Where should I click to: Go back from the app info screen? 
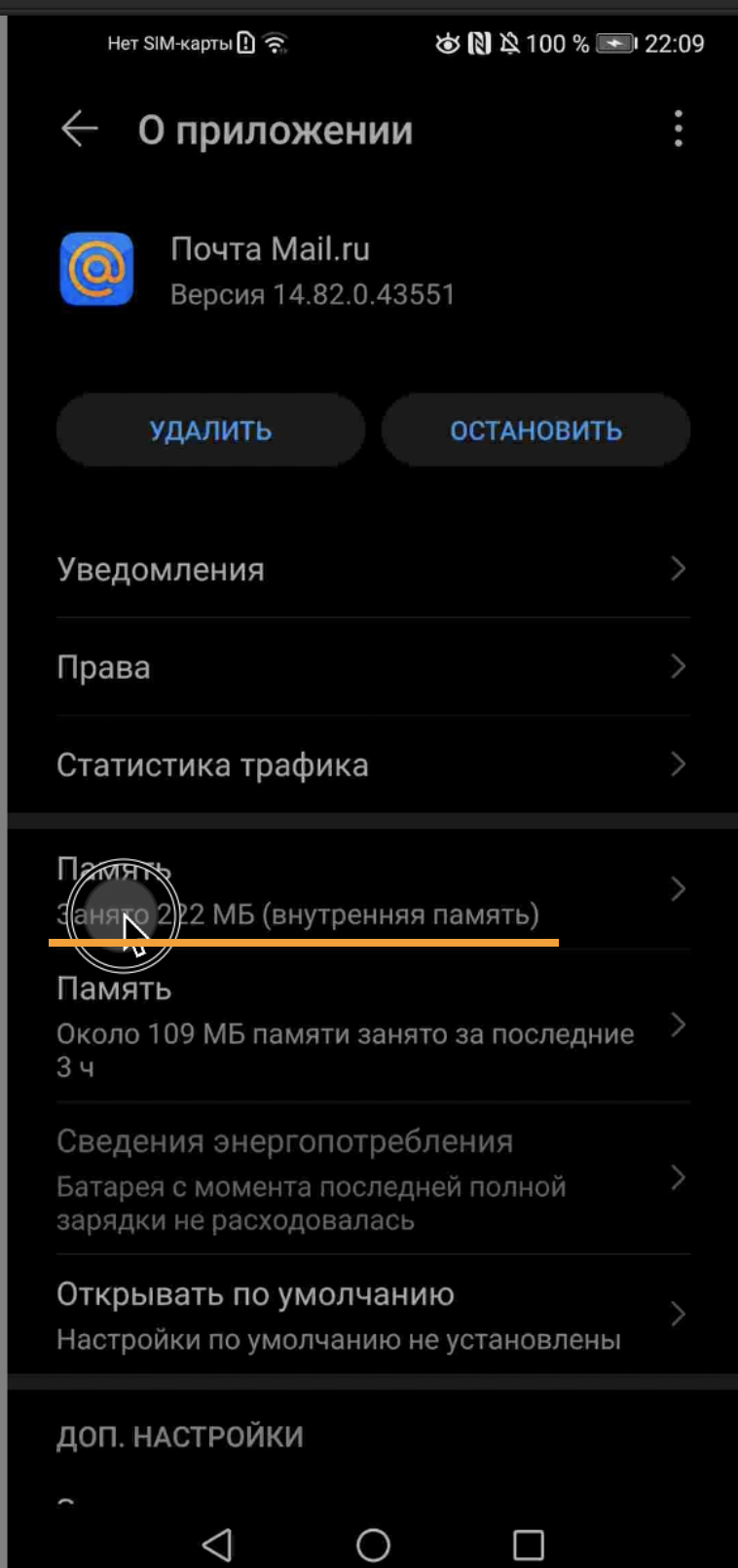80,130
